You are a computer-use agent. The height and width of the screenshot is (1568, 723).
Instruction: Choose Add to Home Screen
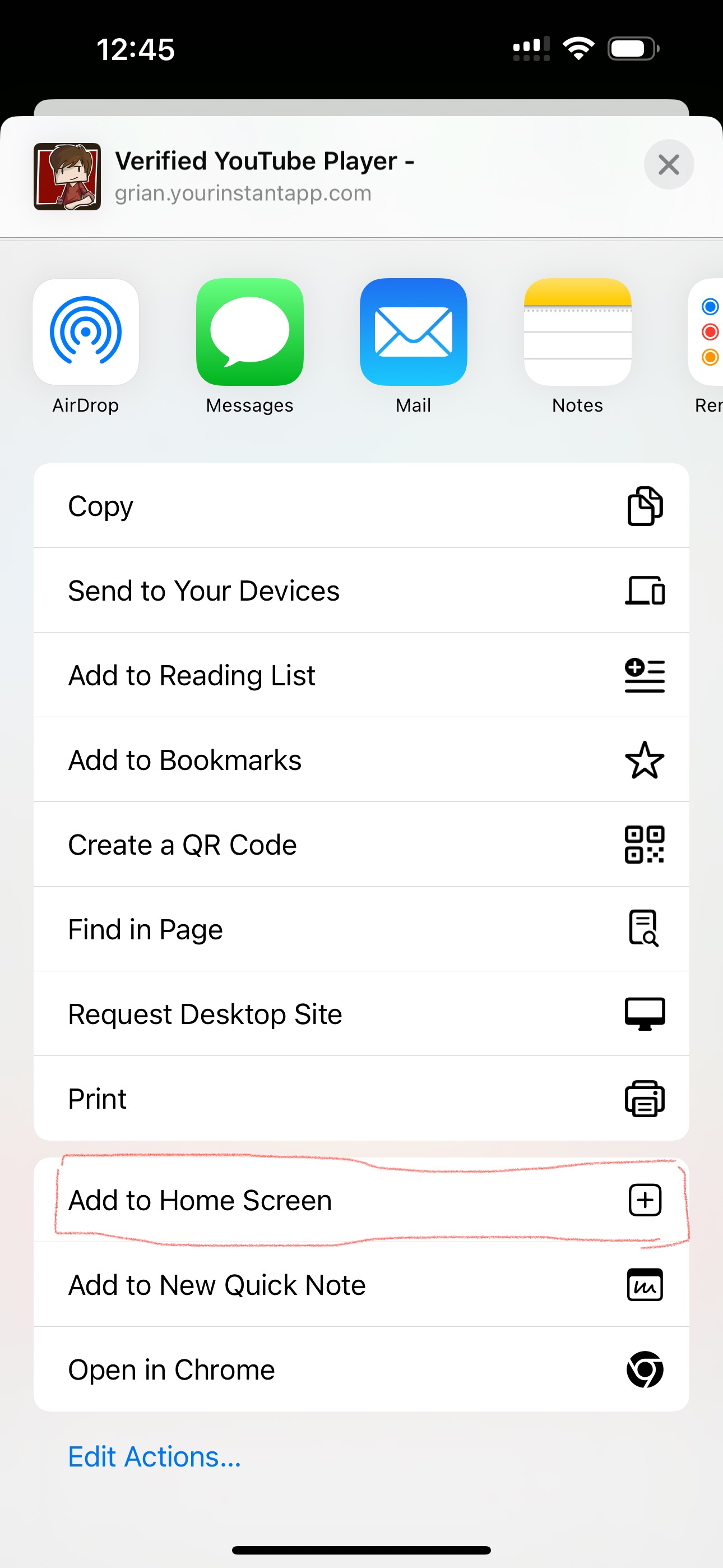361,1200
